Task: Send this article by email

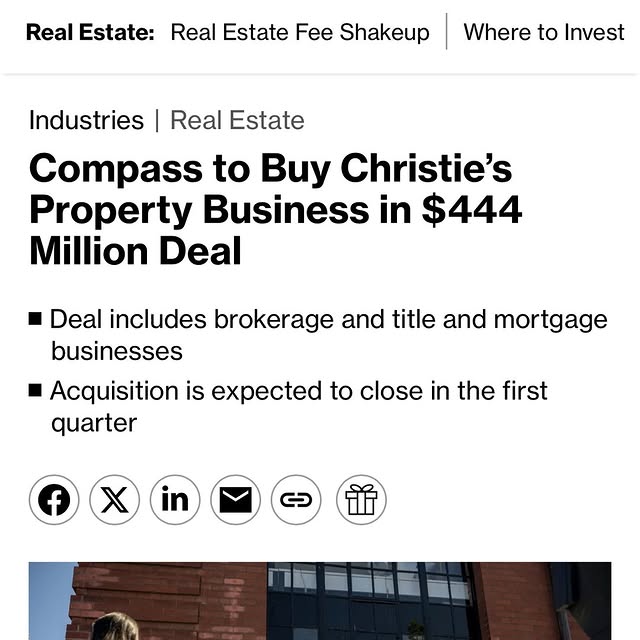Action: 235,500
